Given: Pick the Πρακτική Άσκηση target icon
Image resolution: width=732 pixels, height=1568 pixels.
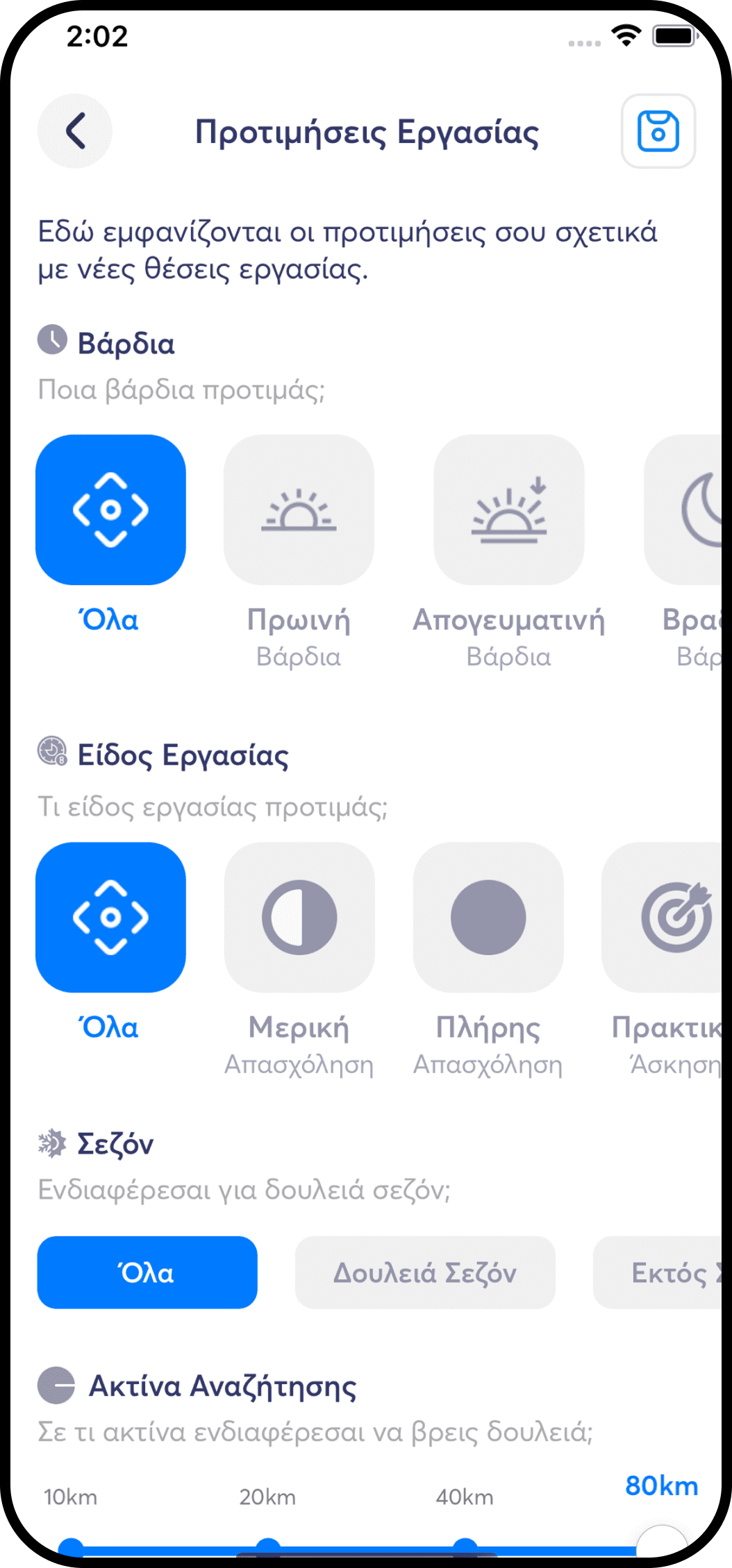Looking at the screenshot, I should 676,918.
